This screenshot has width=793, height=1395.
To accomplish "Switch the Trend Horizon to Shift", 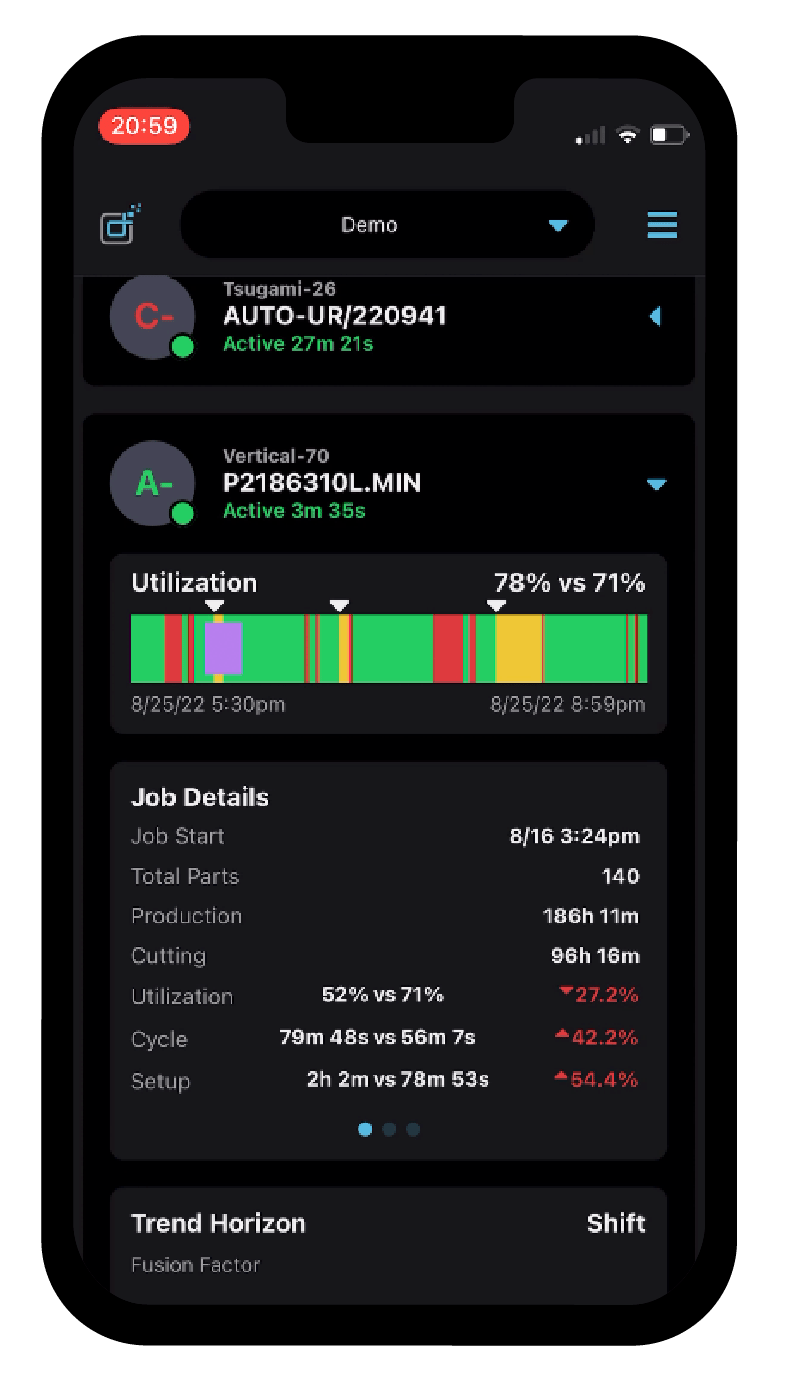I will (x=616, y=1223).
